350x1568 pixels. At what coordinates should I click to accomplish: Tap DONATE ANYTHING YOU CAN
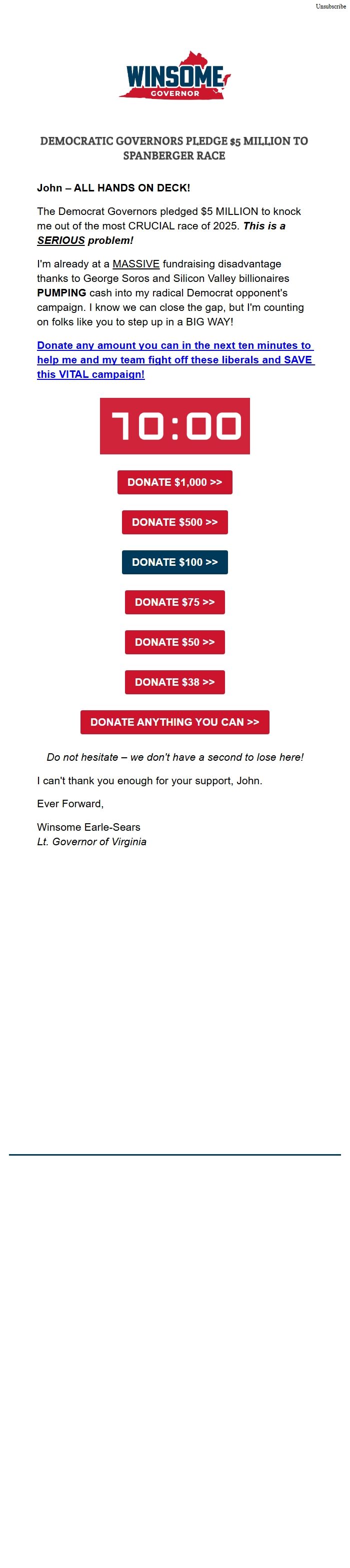click(x=174, y=722)
